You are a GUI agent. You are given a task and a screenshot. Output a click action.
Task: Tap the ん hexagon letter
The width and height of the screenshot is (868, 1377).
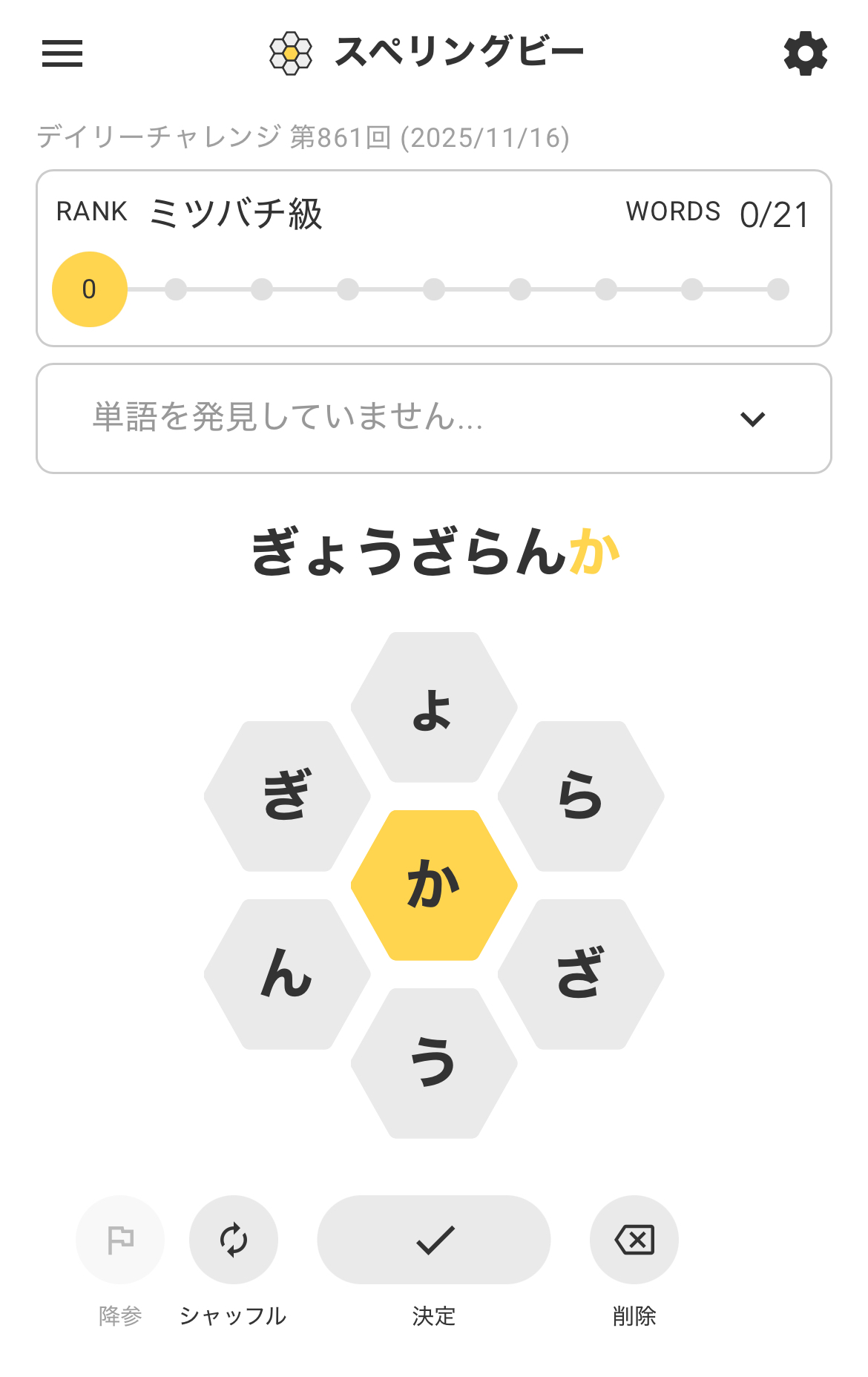[x=287, y=974]
